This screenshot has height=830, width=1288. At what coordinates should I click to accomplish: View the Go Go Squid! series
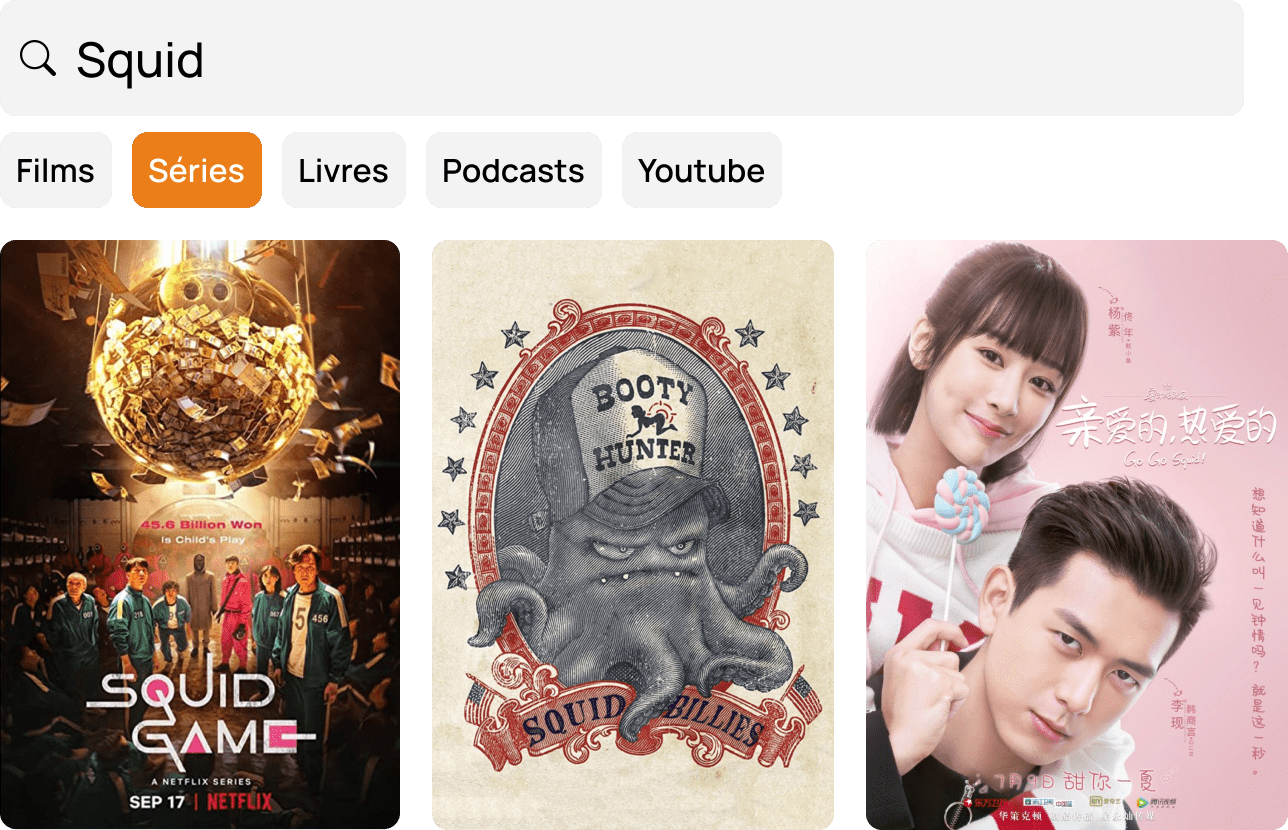[1076, 534]
